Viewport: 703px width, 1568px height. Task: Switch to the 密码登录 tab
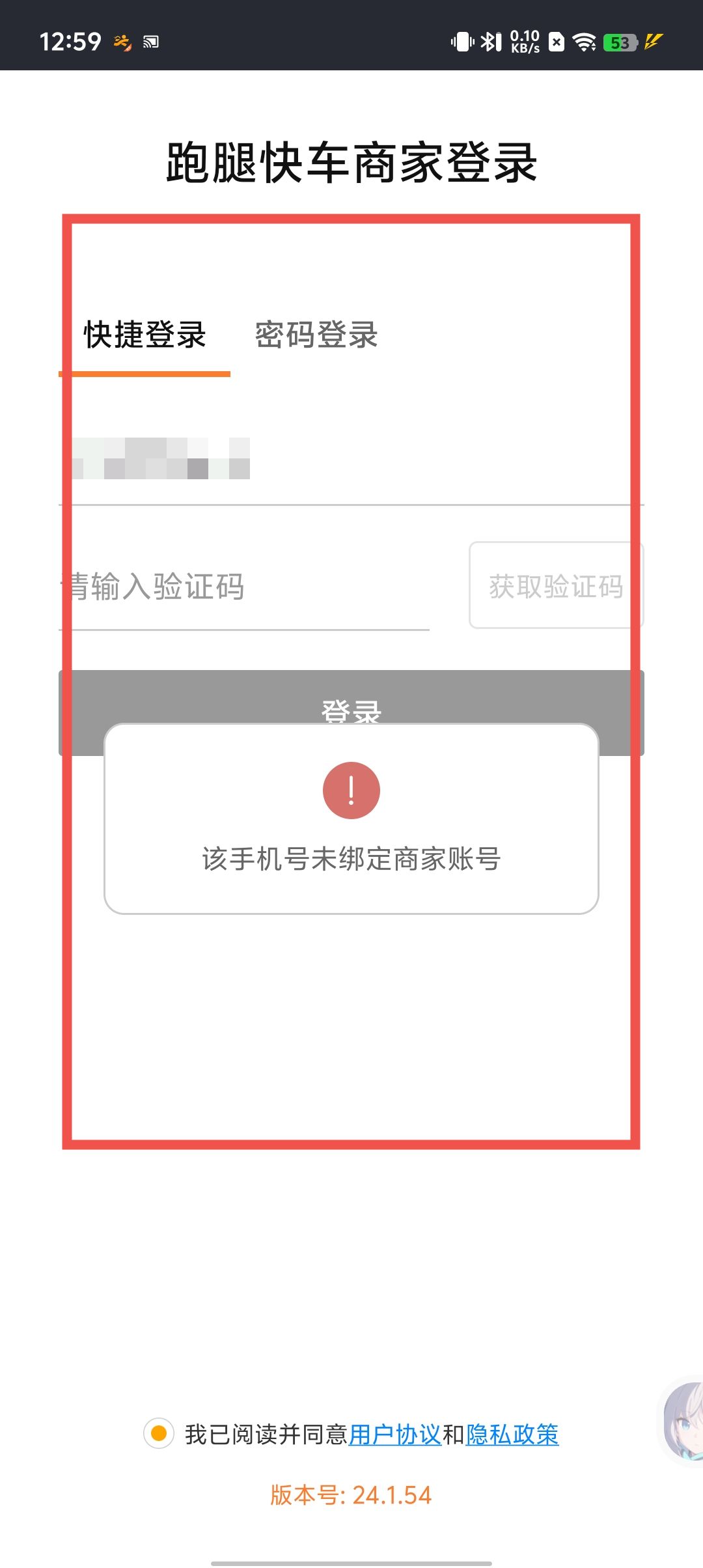point(316,335)
